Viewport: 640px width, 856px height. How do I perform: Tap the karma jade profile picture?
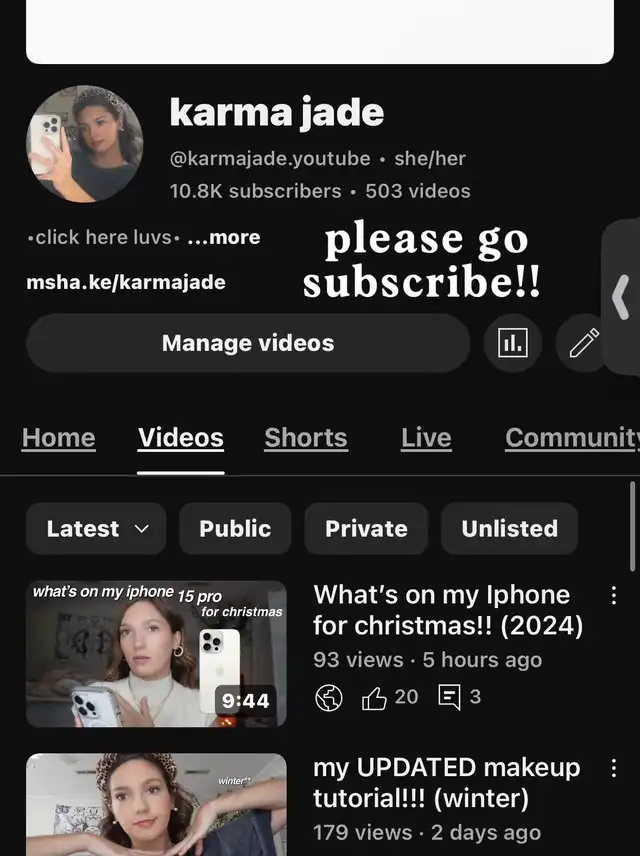click(84, 144)
